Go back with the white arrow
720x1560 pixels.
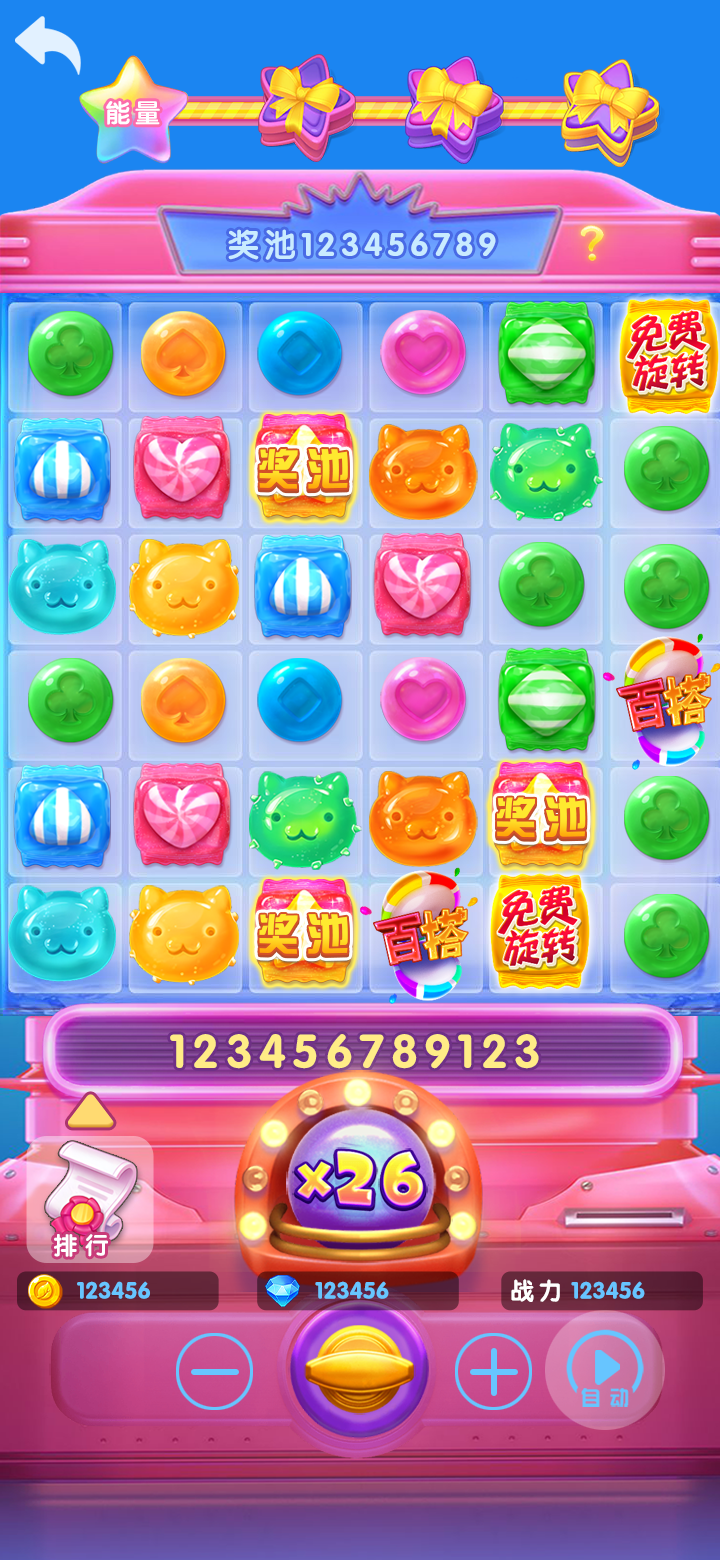47,45
